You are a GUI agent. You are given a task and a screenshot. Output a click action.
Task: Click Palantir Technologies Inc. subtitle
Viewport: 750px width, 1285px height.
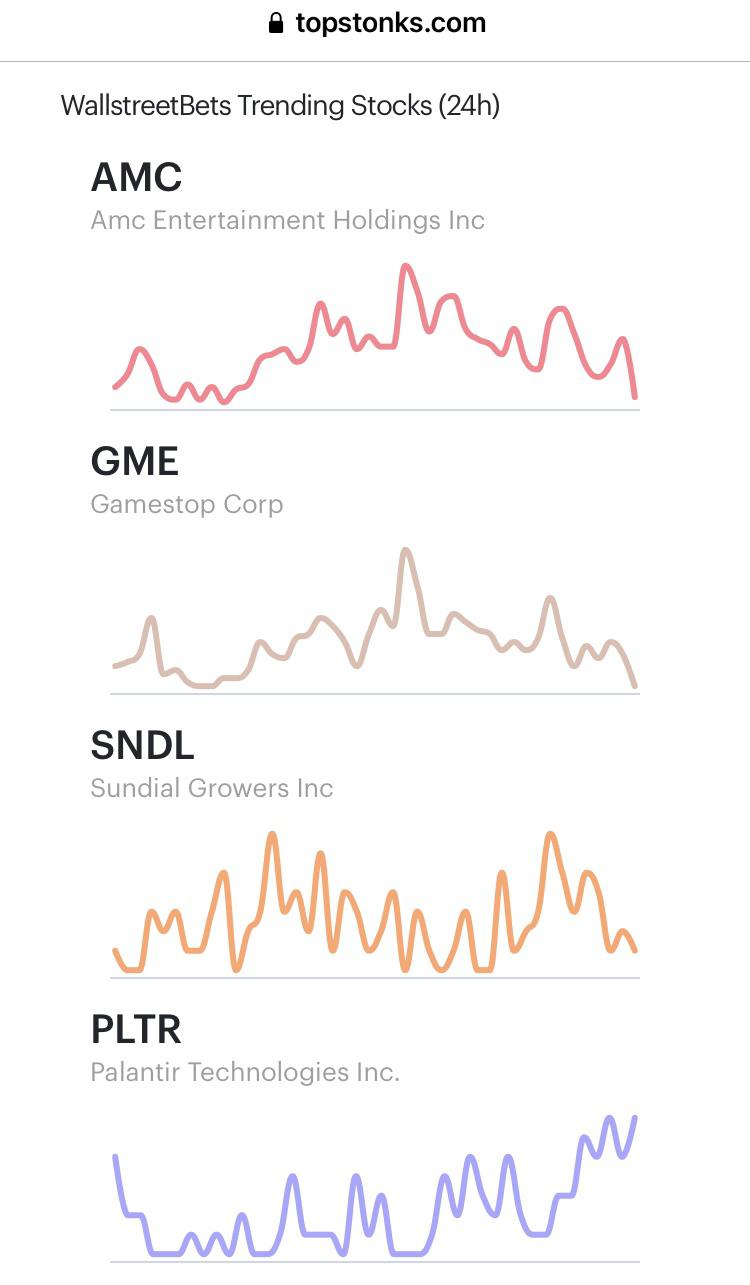coord(245,1072)
